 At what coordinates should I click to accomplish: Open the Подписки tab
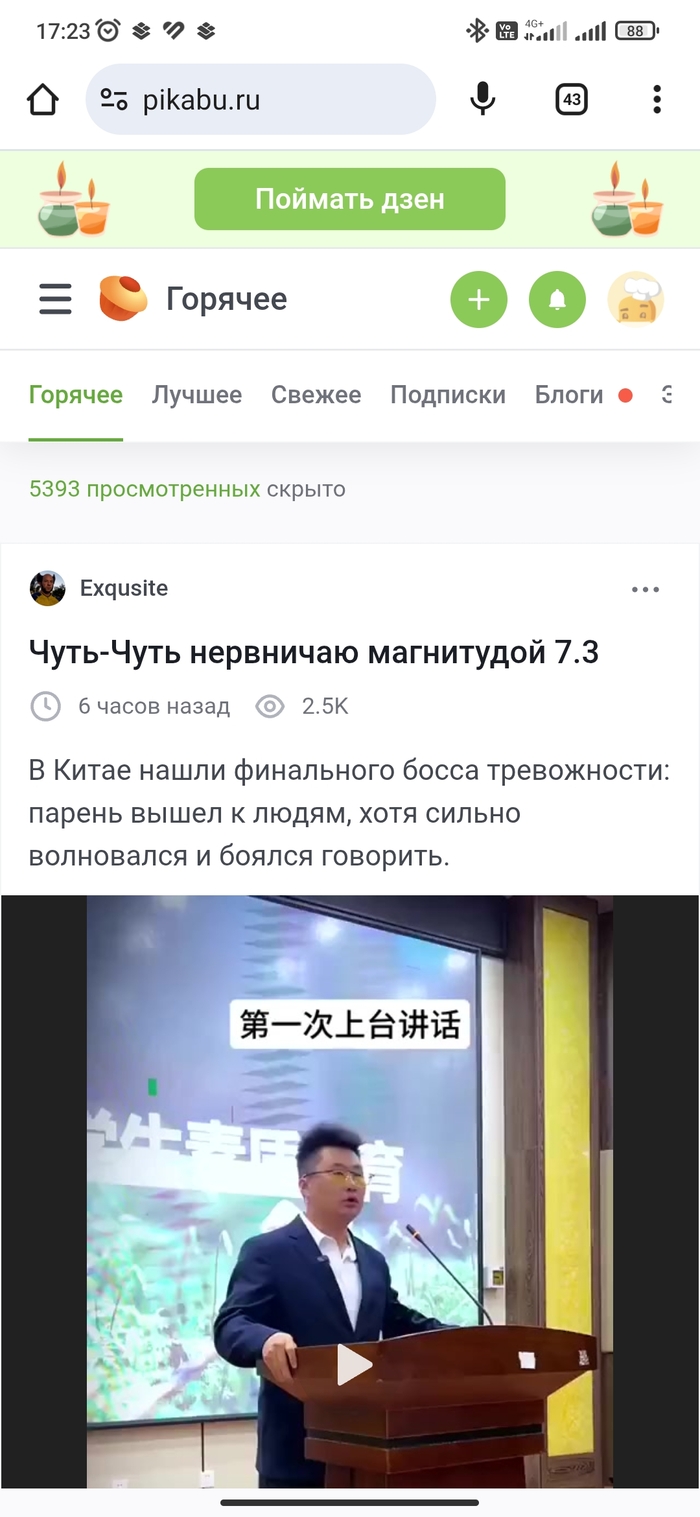(x=447, y=395)
